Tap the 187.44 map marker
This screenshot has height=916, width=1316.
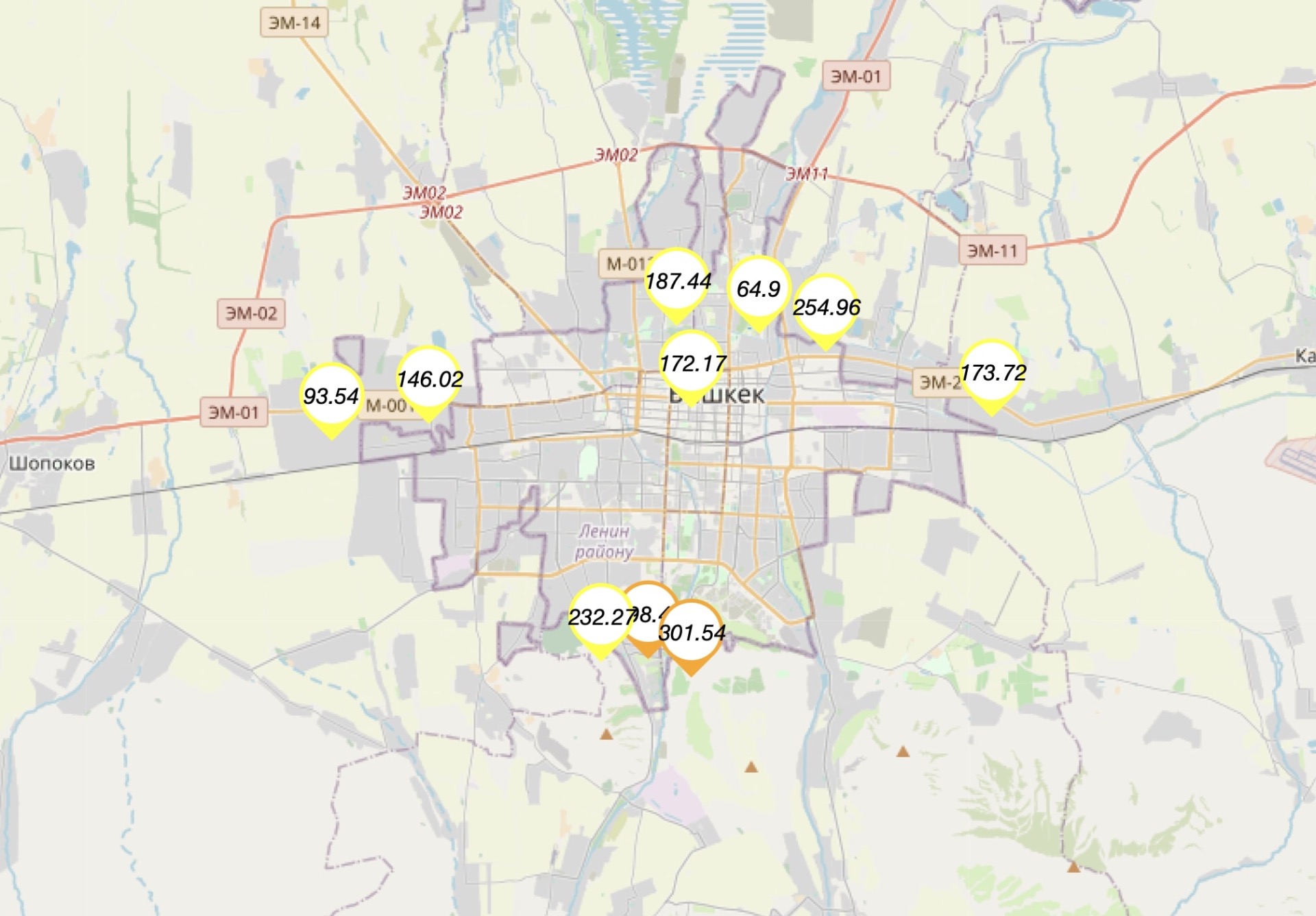point(677,281)
